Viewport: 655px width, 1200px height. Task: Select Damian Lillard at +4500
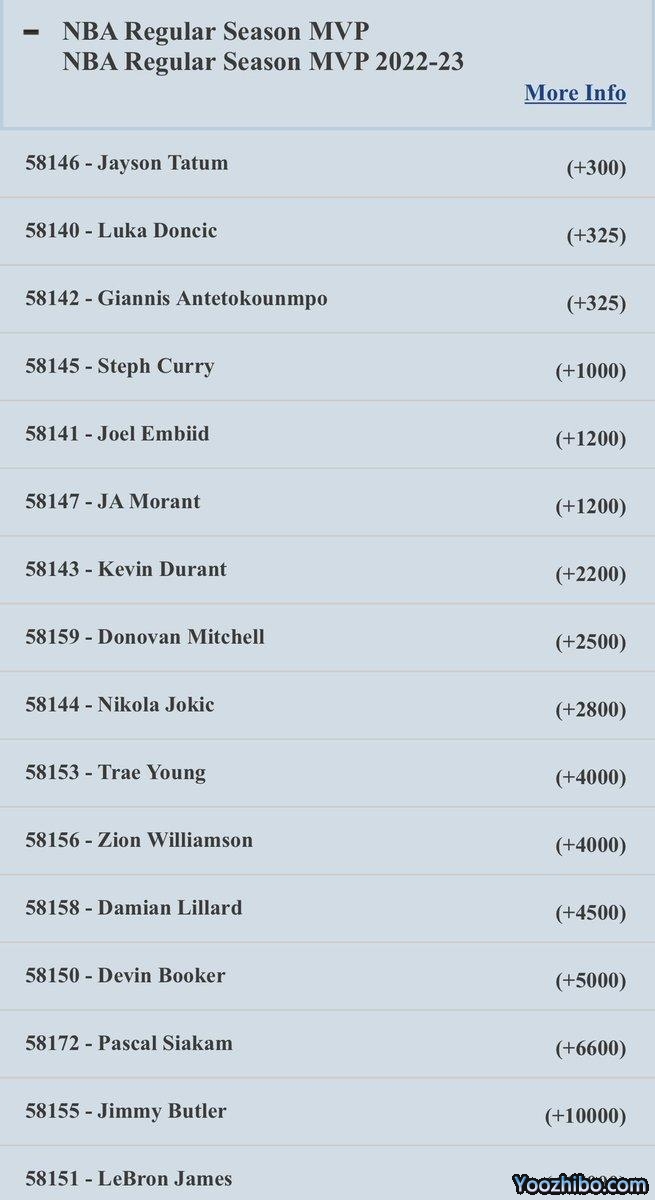click(327, 909)
